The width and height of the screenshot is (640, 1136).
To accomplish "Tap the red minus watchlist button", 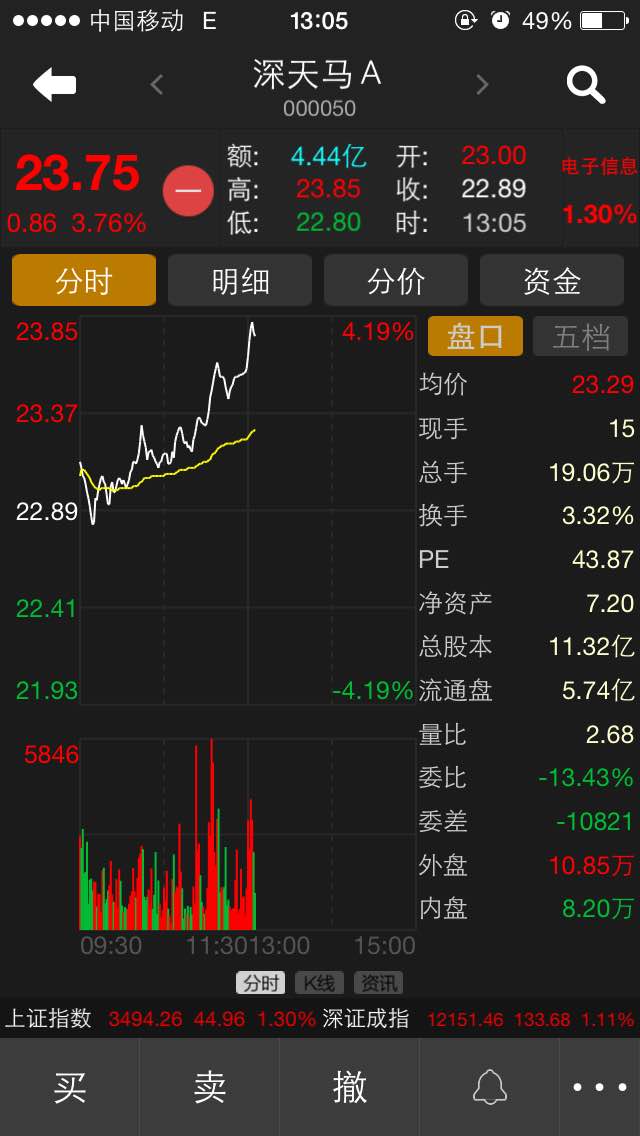I will point(188,191).
